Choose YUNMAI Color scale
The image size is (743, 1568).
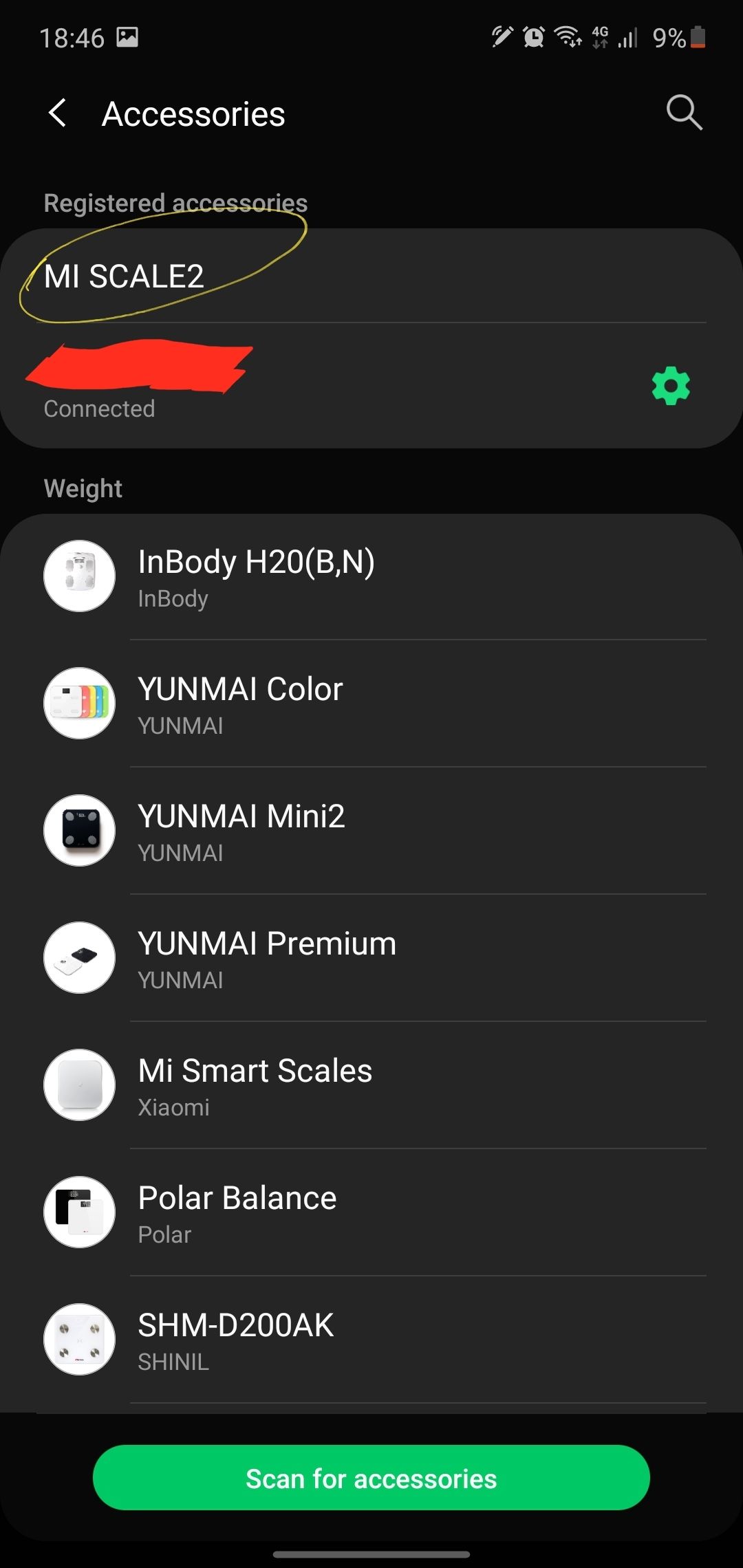(x=240, y=704)
